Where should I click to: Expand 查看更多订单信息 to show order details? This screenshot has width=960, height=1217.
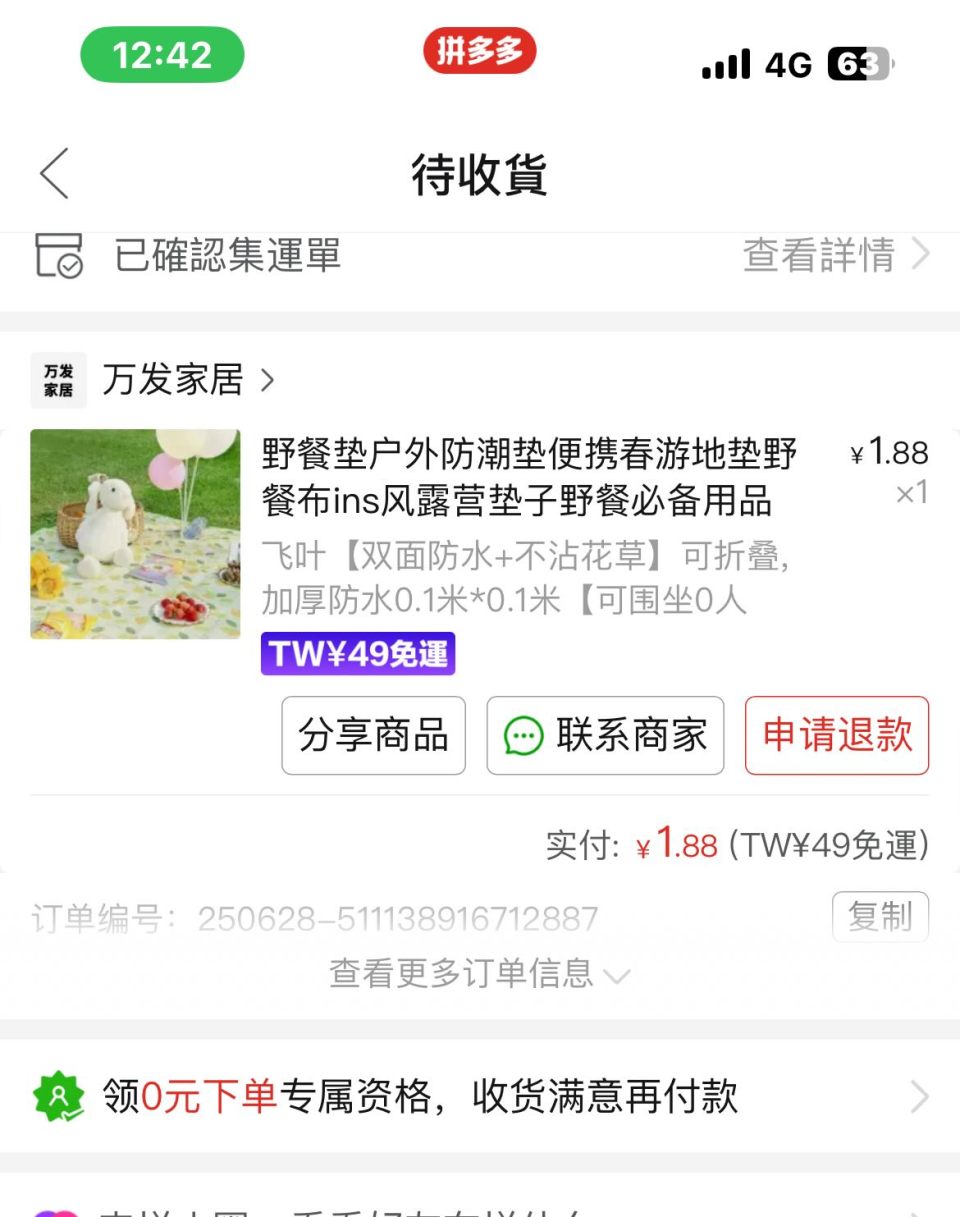point(480,972)
